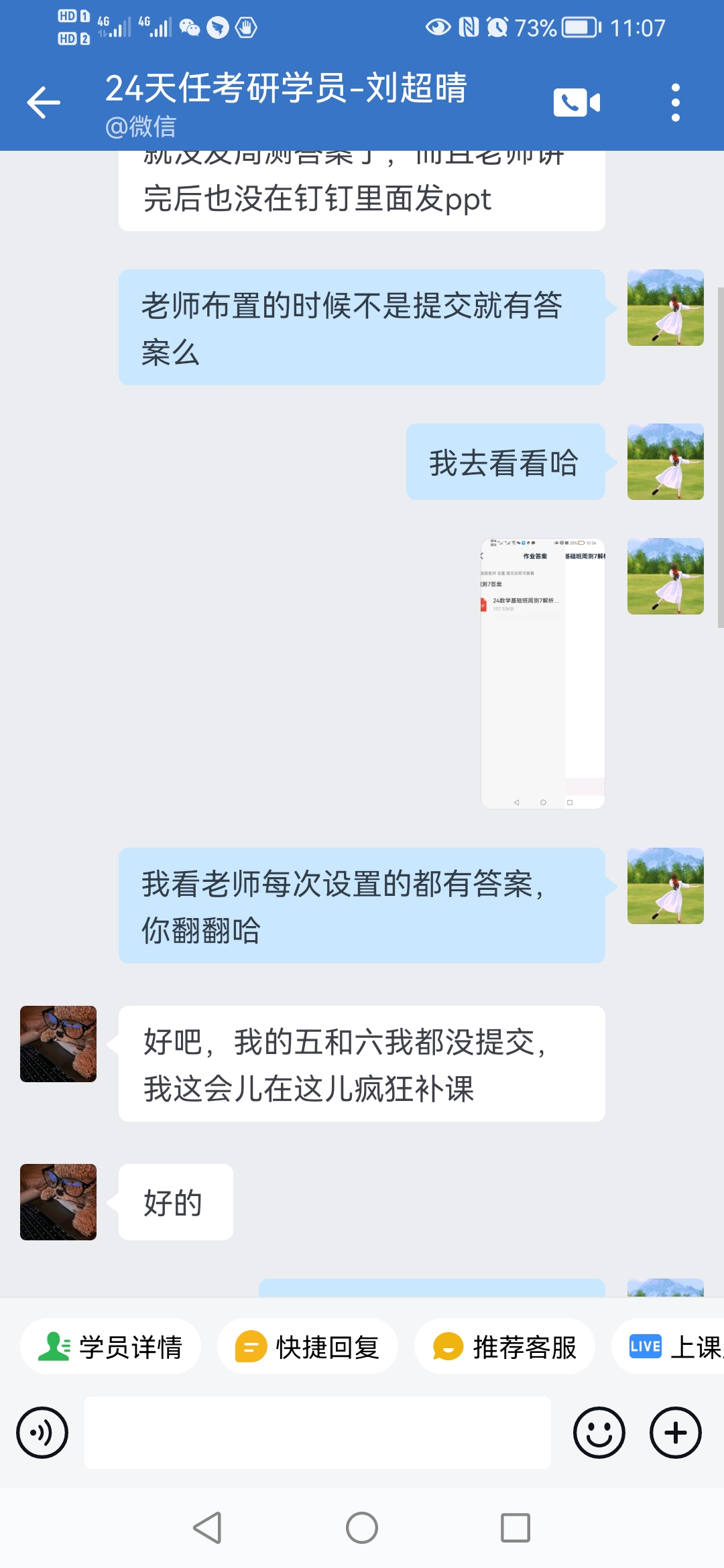Image resolution: width=724 pixels, height=1568 pixels.
Task: Open 学员详情 student details
Action: click(111, 1346)
